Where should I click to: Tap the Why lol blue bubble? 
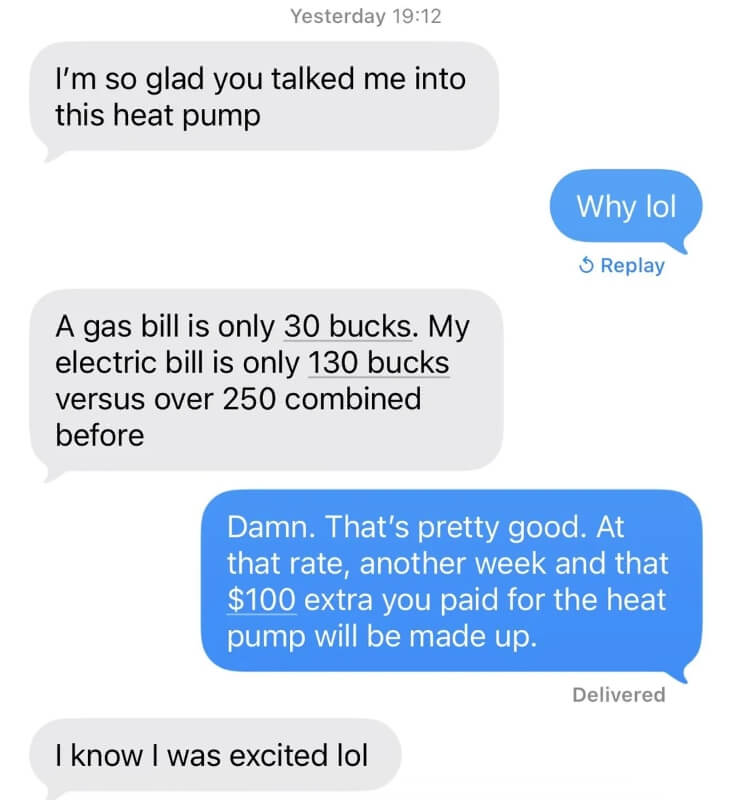(x=625, y=207)
